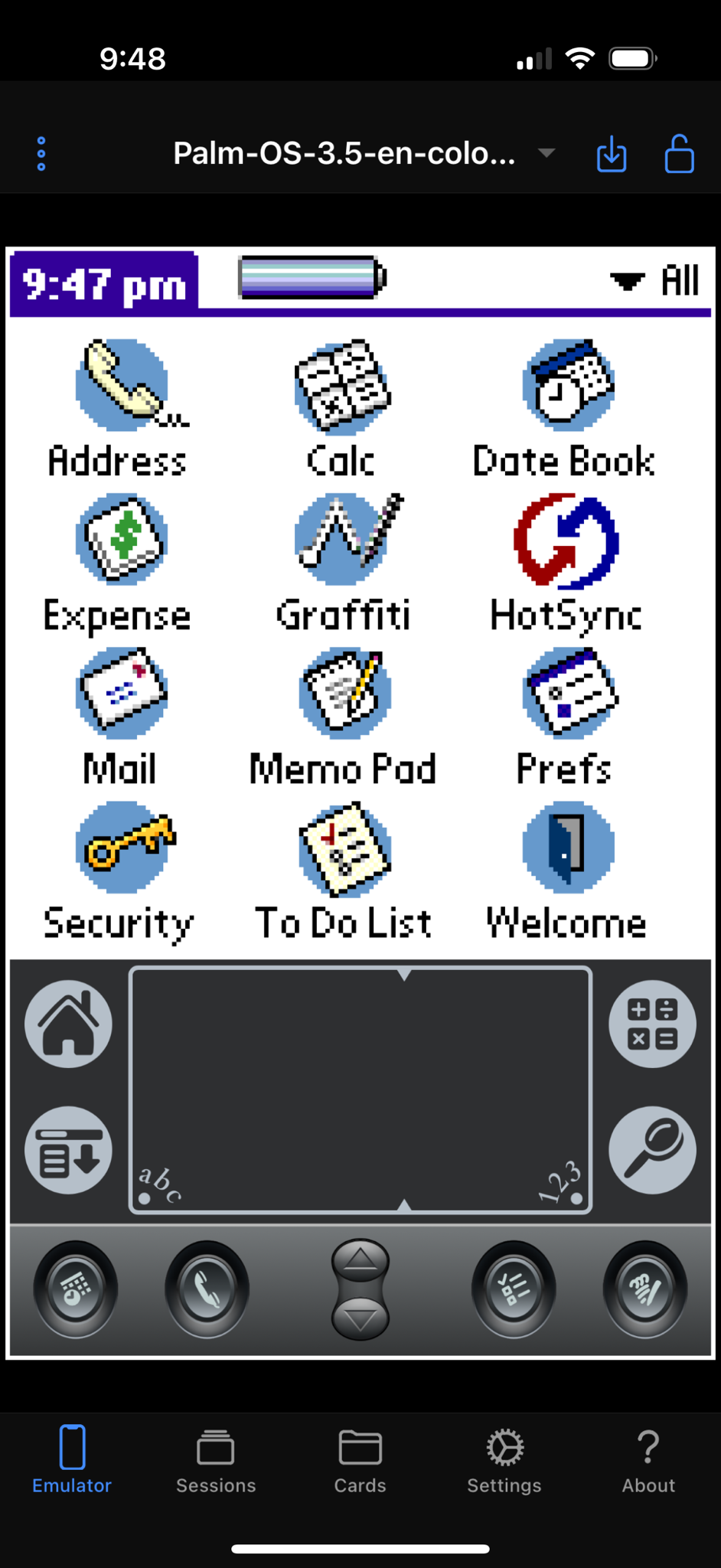Tap the silkscreen calculator button
This screenshot has height=1568, width=721.
(652, 1024)
